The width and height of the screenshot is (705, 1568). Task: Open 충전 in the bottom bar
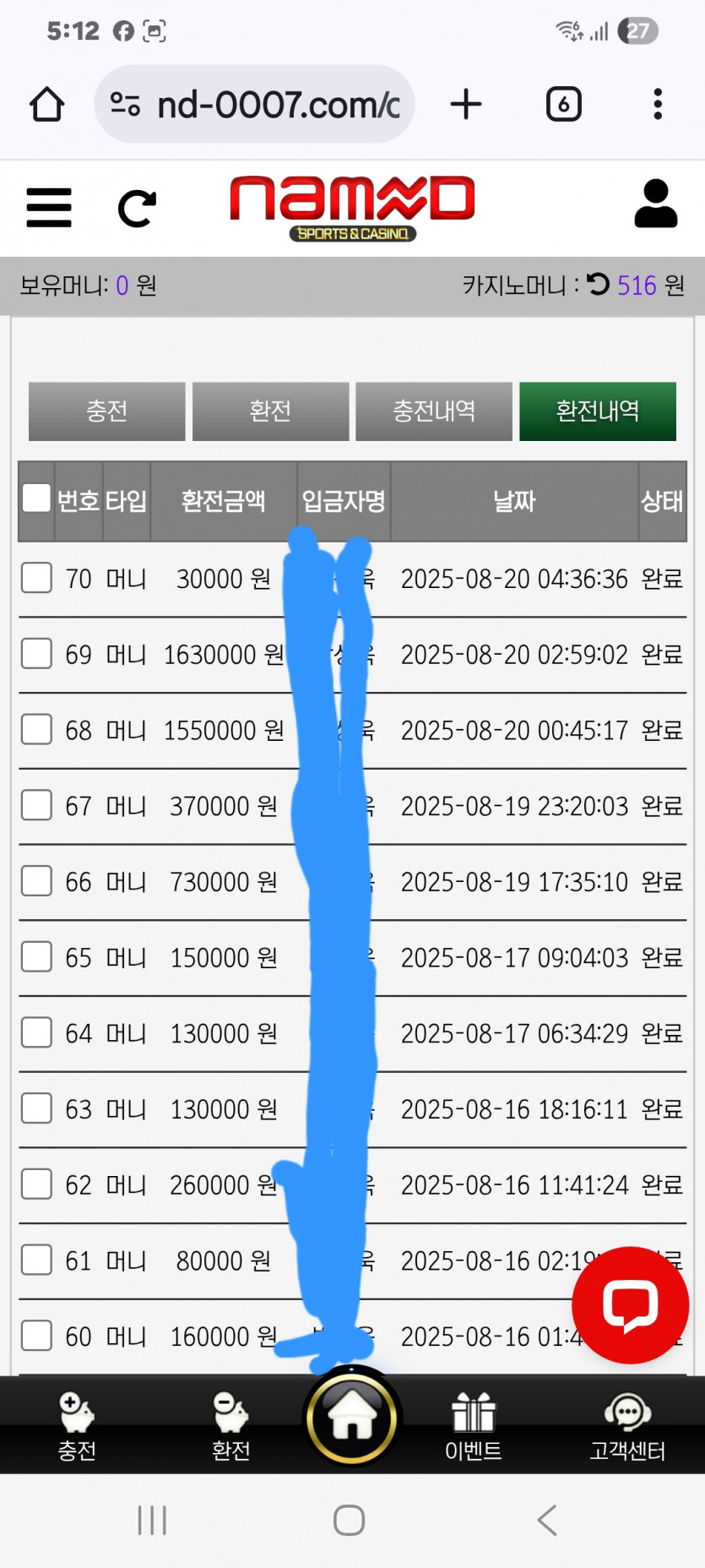[x=77, y=1426]
